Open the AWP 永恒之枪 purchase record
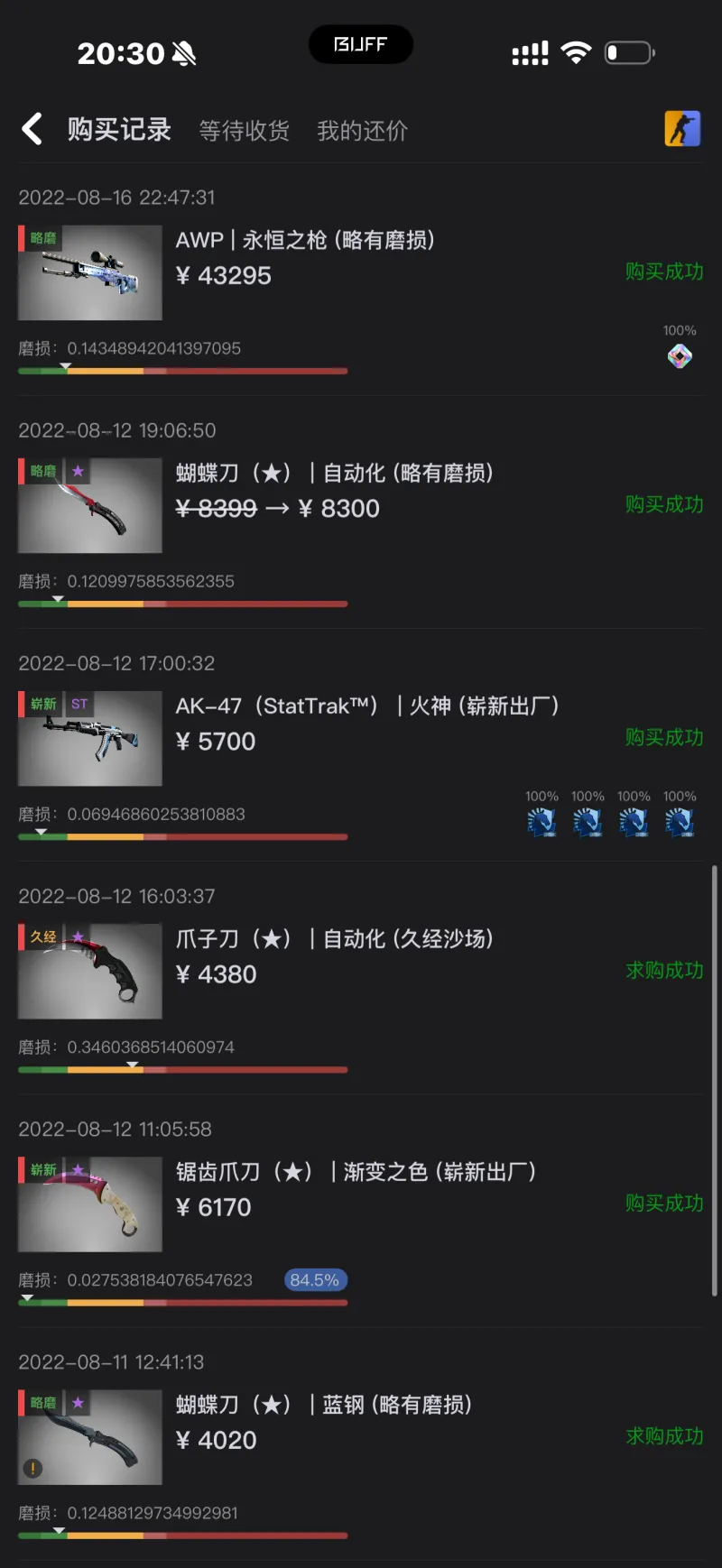The image size is (722, 1568). coord(305,241)
